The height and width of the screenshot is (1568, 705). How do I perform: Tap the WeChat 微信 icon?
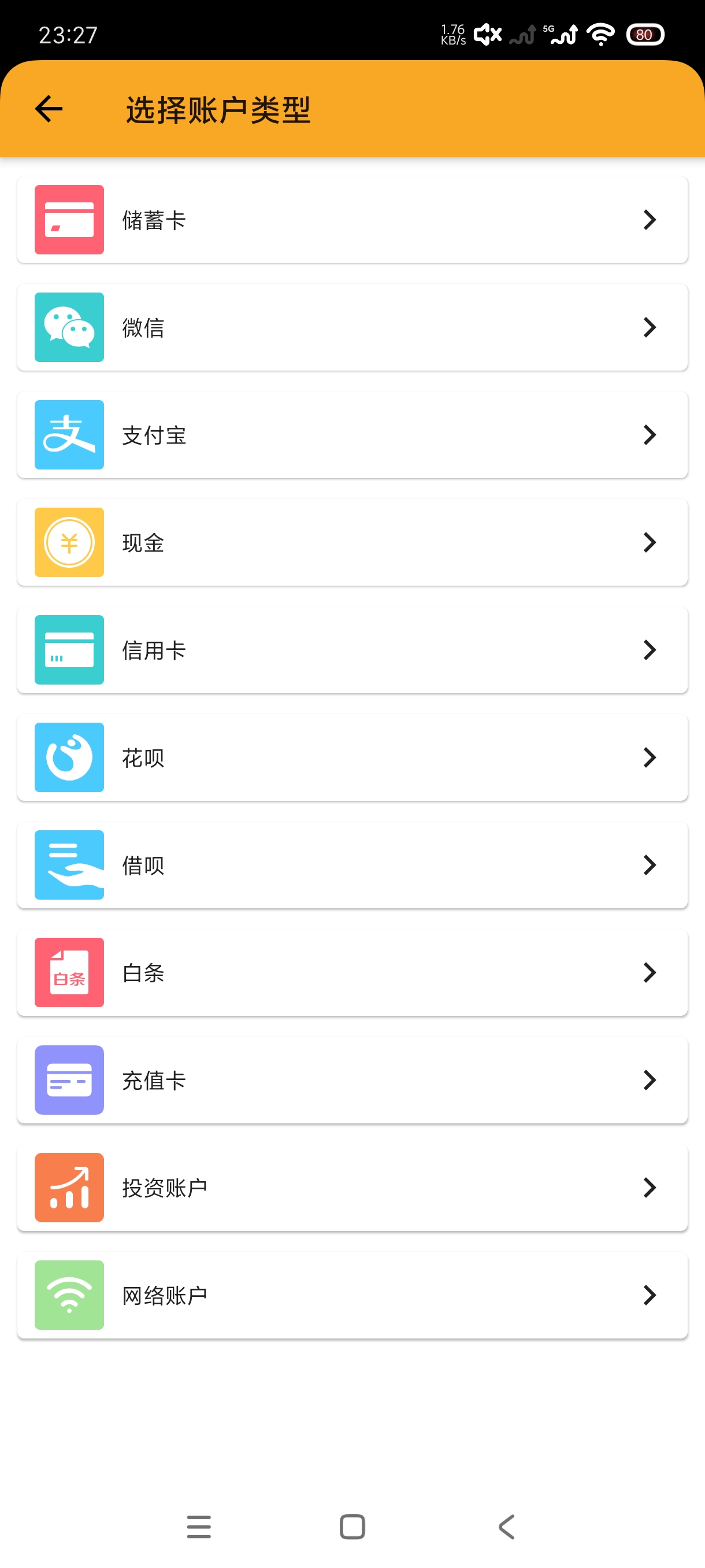[69, 327]
